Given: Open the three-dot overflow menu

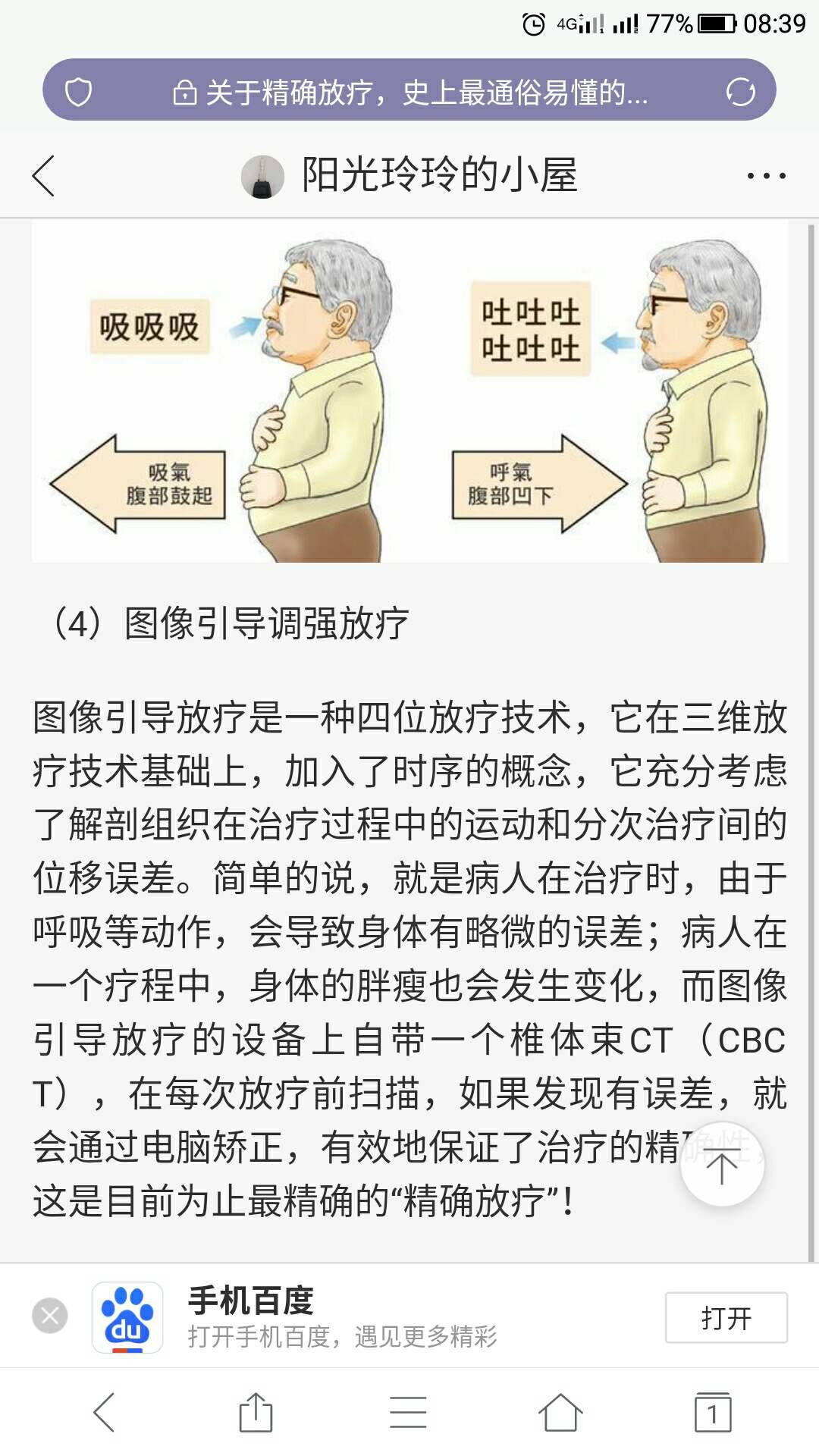Looking at the screenshot, I should pos(766,176).
